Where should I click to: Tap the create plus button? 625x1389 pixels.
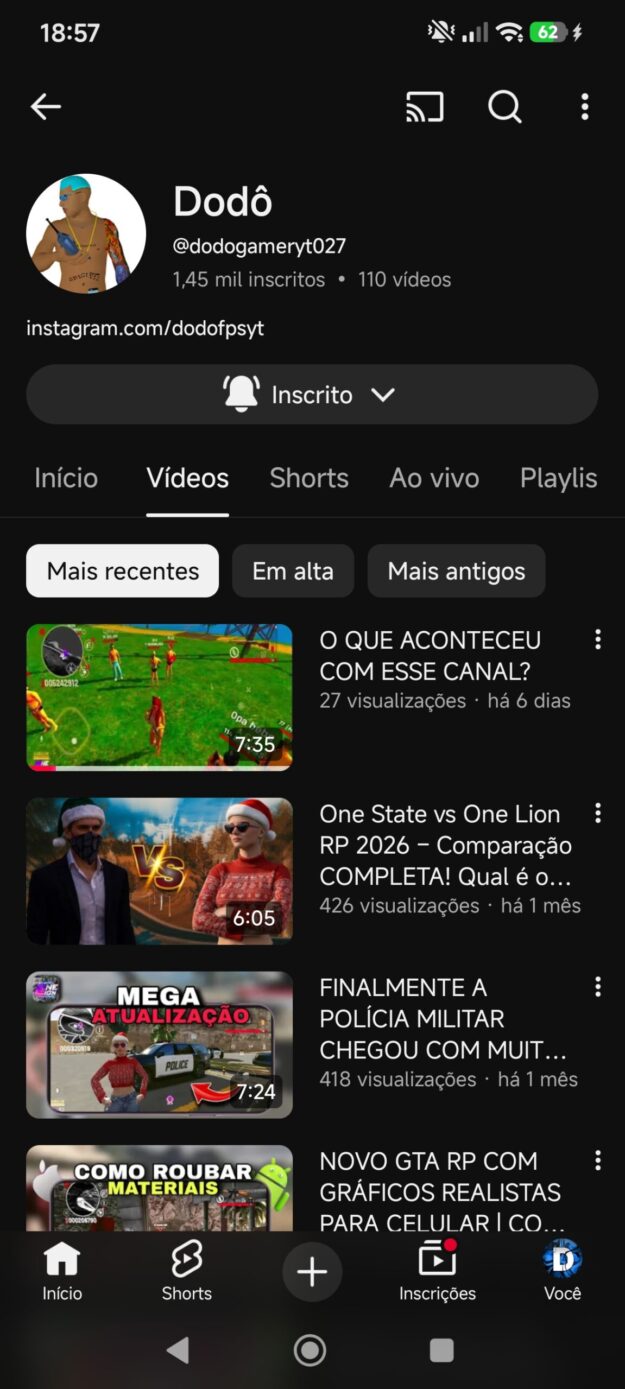312,1272
